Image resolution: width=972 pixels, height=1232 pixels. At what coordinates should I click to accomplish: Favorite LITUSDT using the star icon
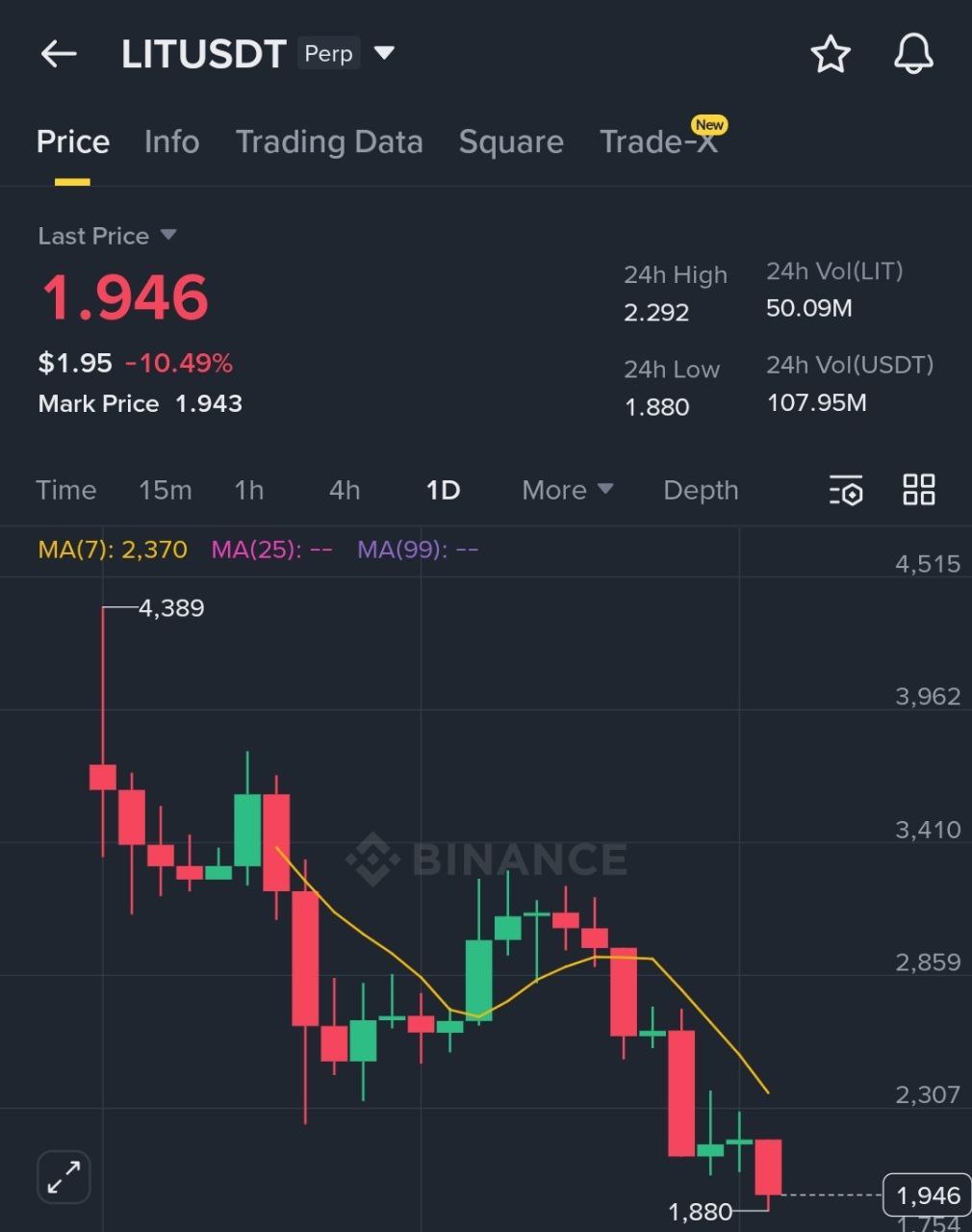coord(830,55)
